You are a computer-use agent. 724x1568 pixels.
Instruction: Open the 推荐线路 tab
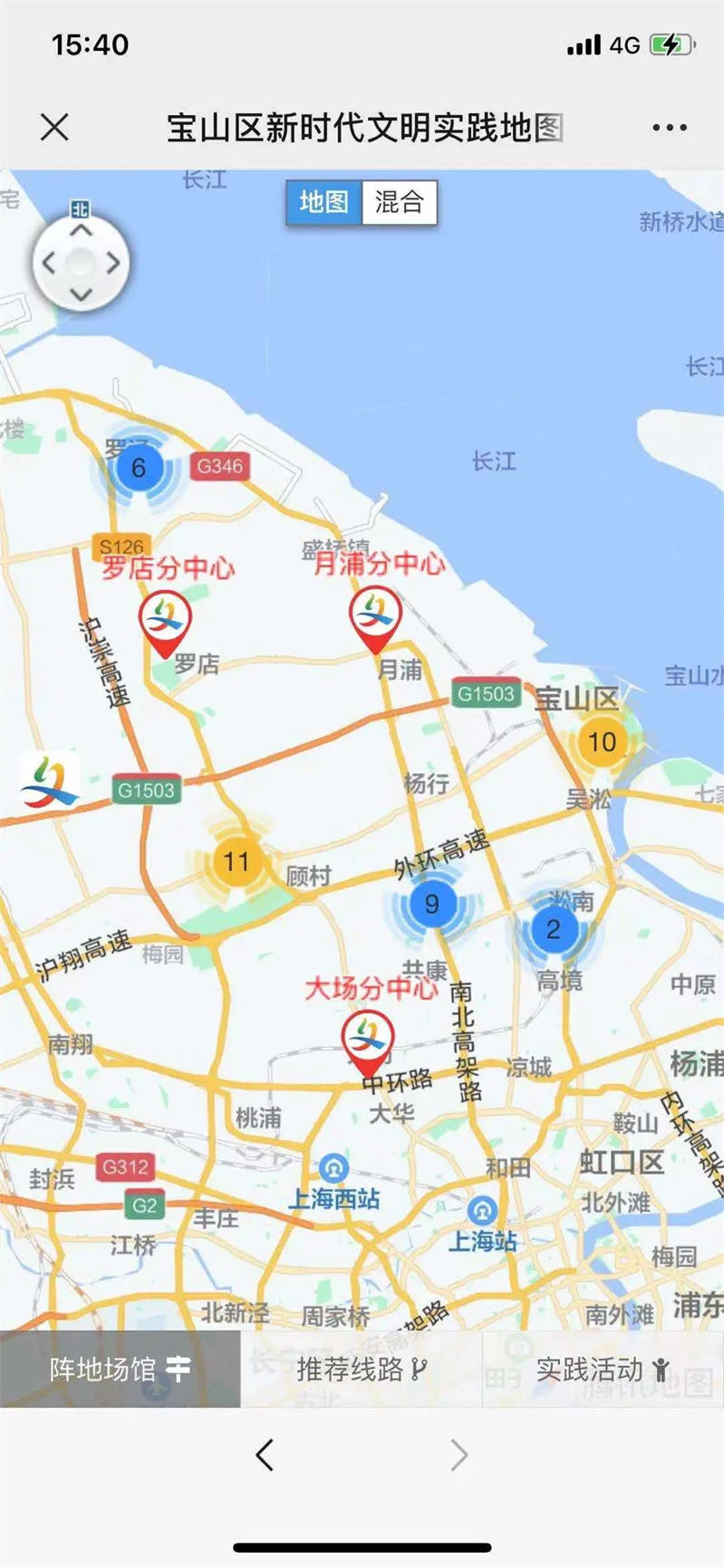point(361,1369)
